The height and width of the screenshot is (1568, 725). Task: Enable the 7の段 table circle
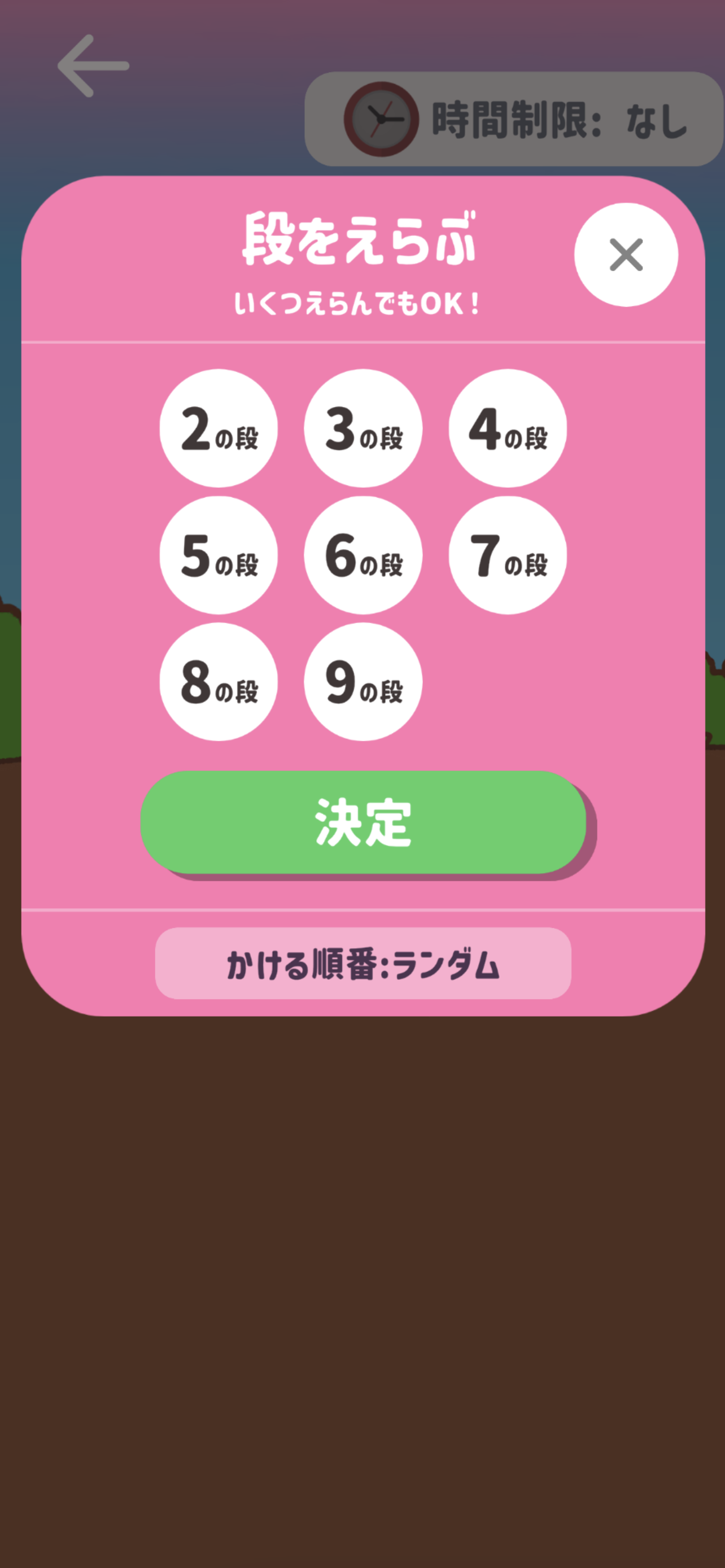[x=508, y=555]
